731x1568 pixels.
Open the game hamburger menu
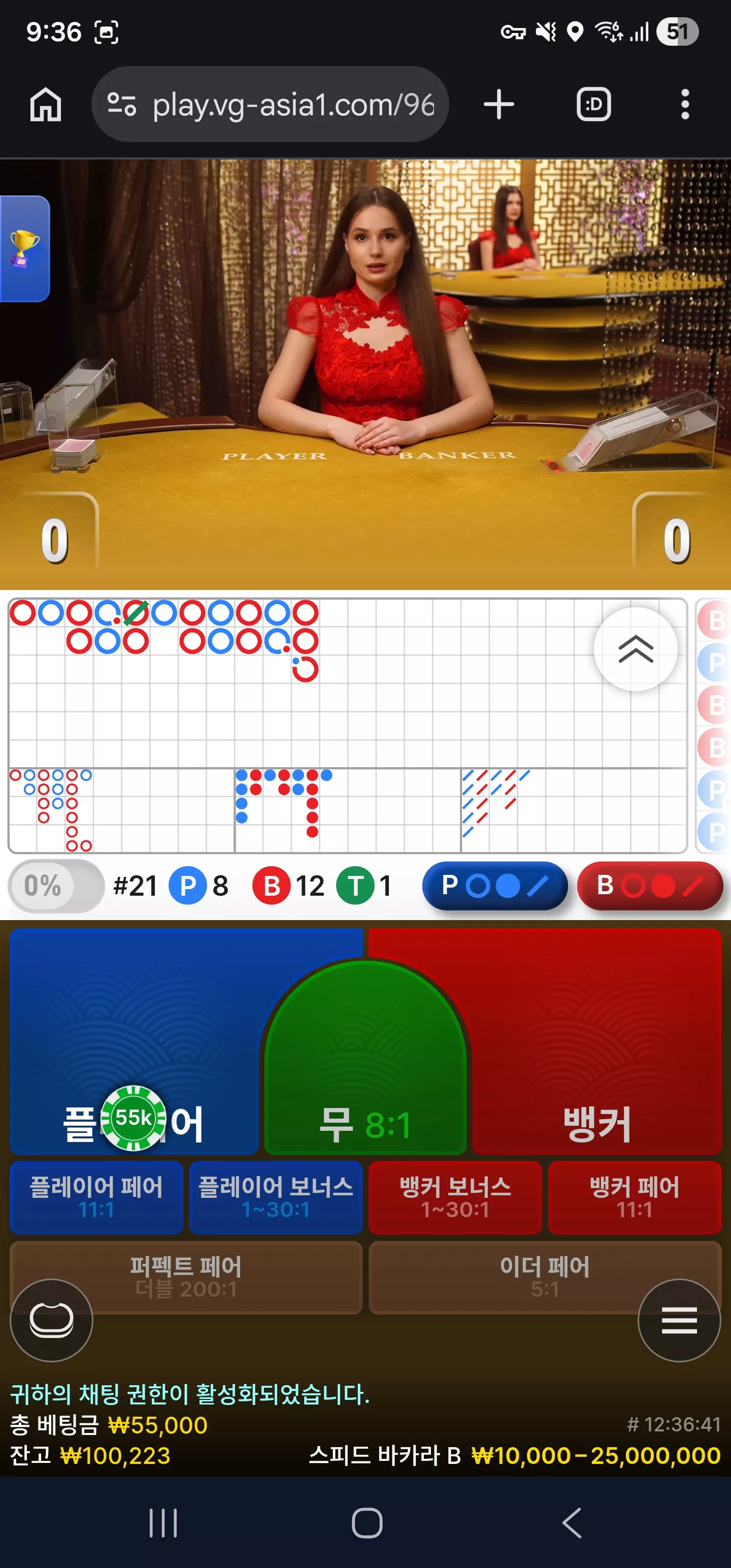coord(679,1320)
